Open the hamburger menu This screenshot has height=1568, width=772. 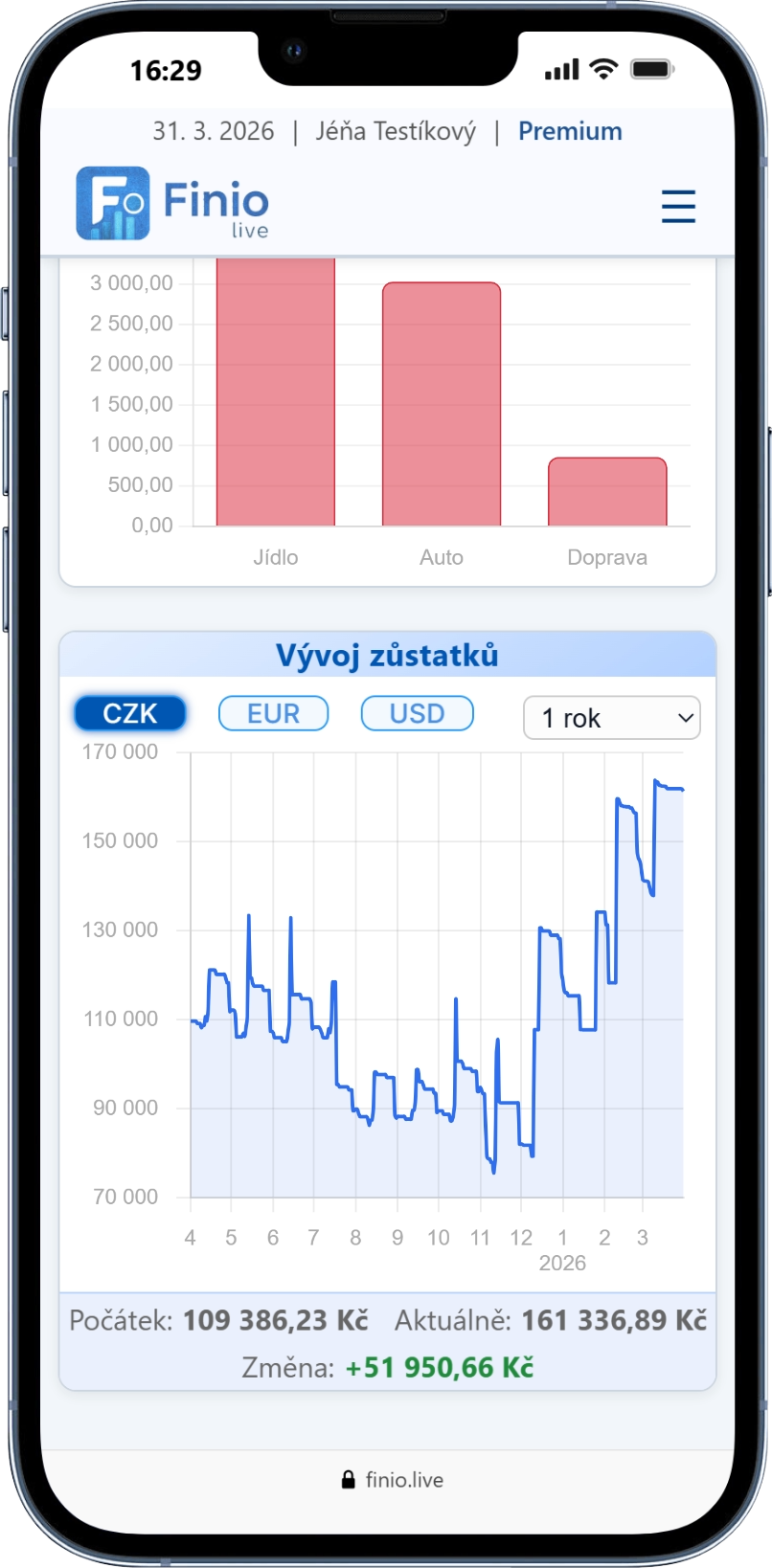click(678, 206)
